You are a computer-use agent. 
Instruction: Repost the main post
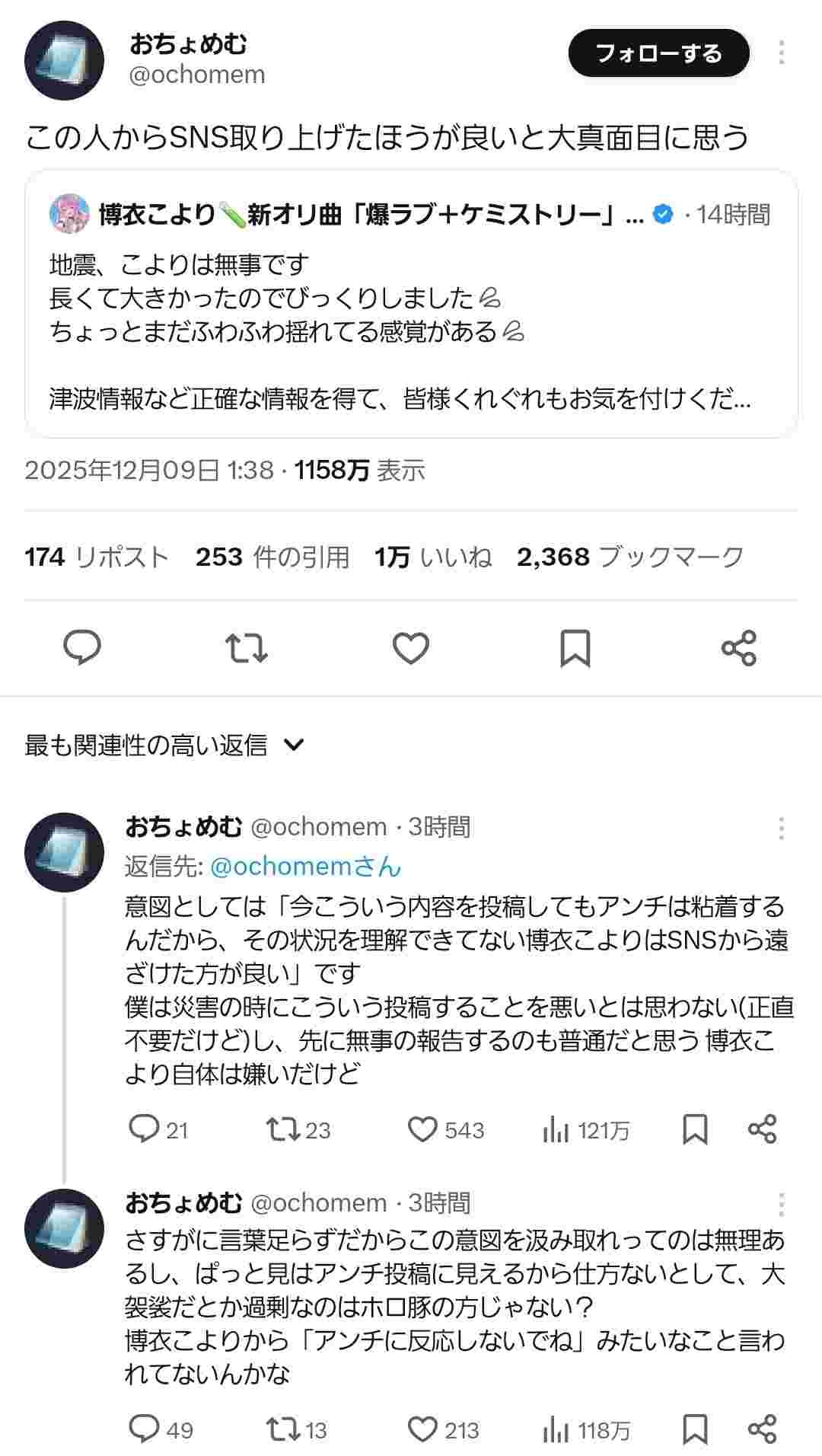coord(247,648)
